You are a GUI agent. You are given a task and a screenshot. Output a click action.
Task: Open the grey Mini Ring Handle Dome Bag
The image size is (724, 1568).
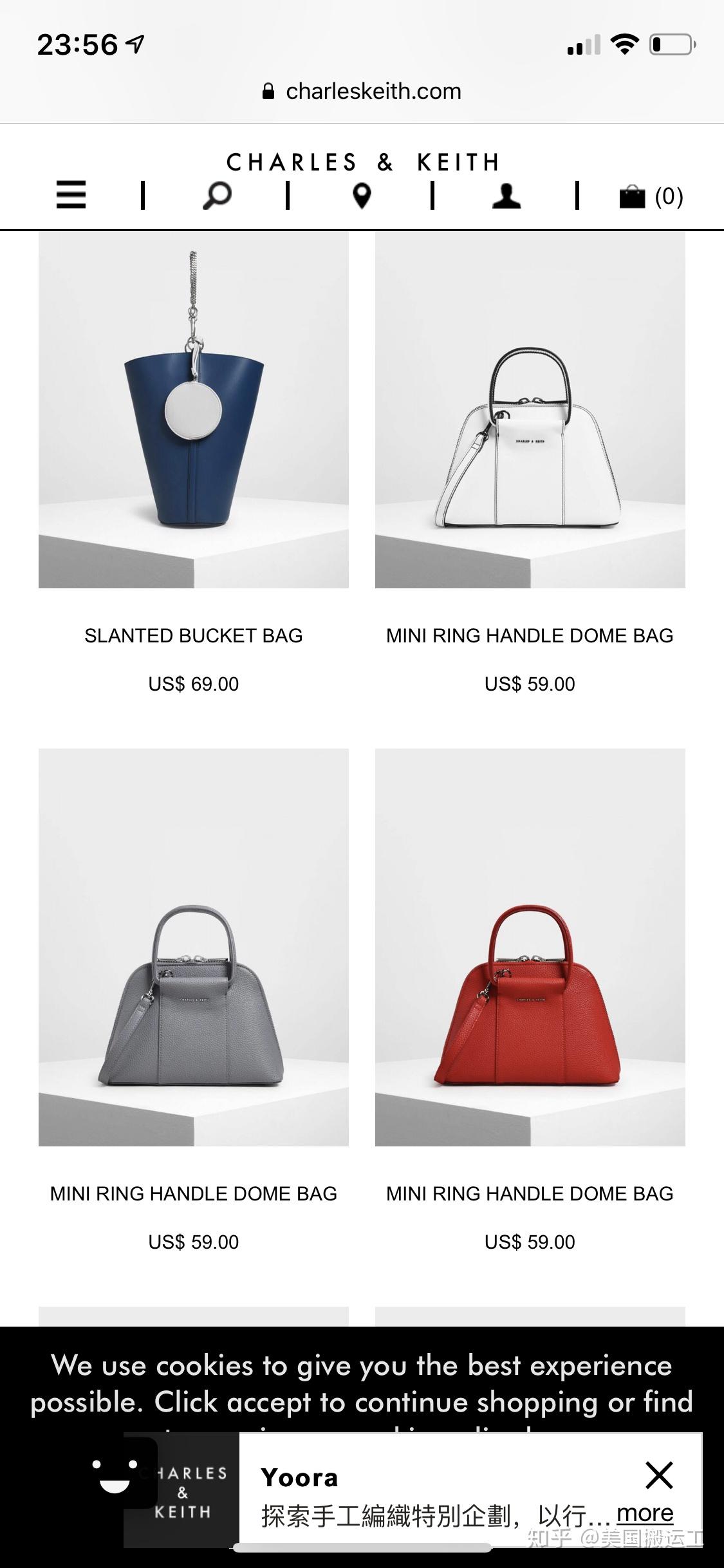194,947
